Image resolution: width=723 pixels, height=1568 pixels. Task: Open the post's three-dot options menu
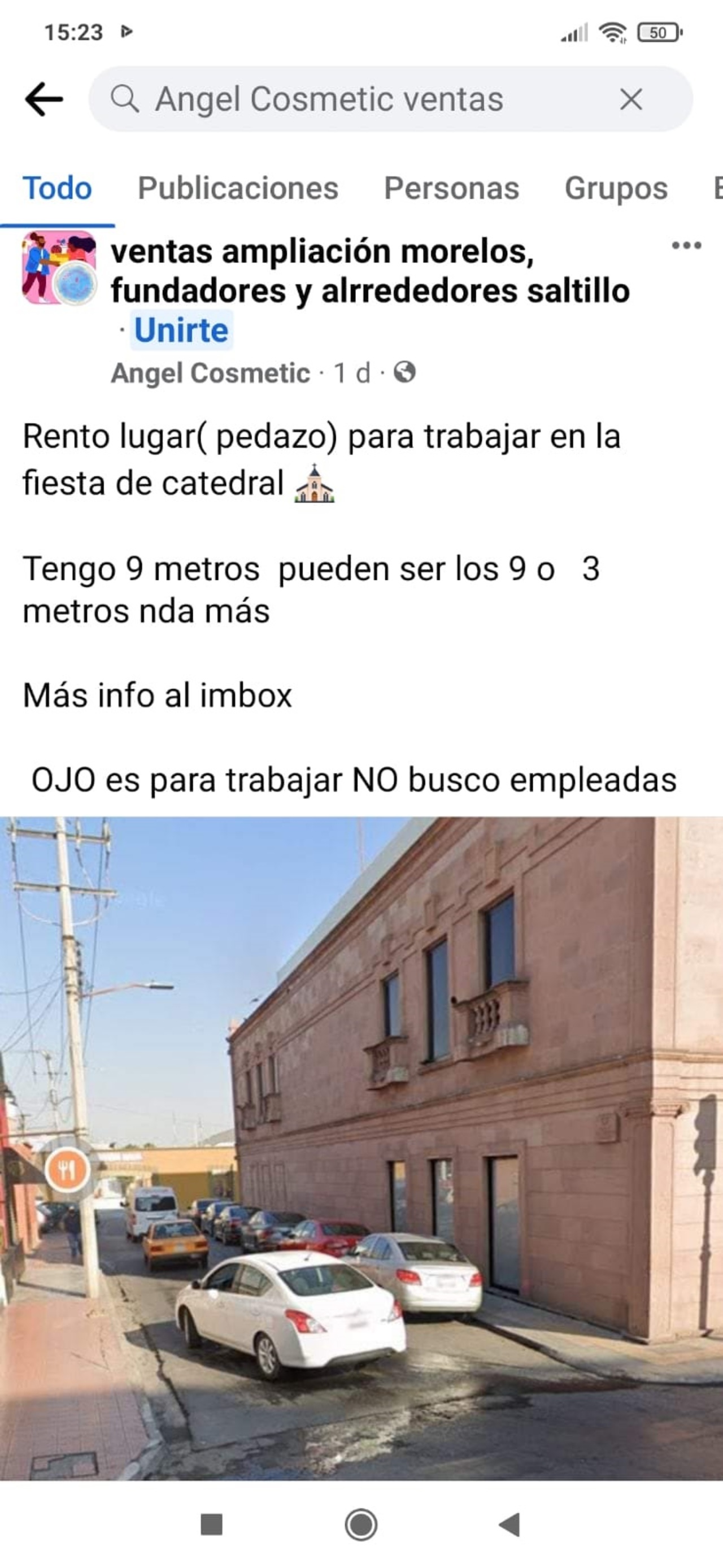pos(686,245)
